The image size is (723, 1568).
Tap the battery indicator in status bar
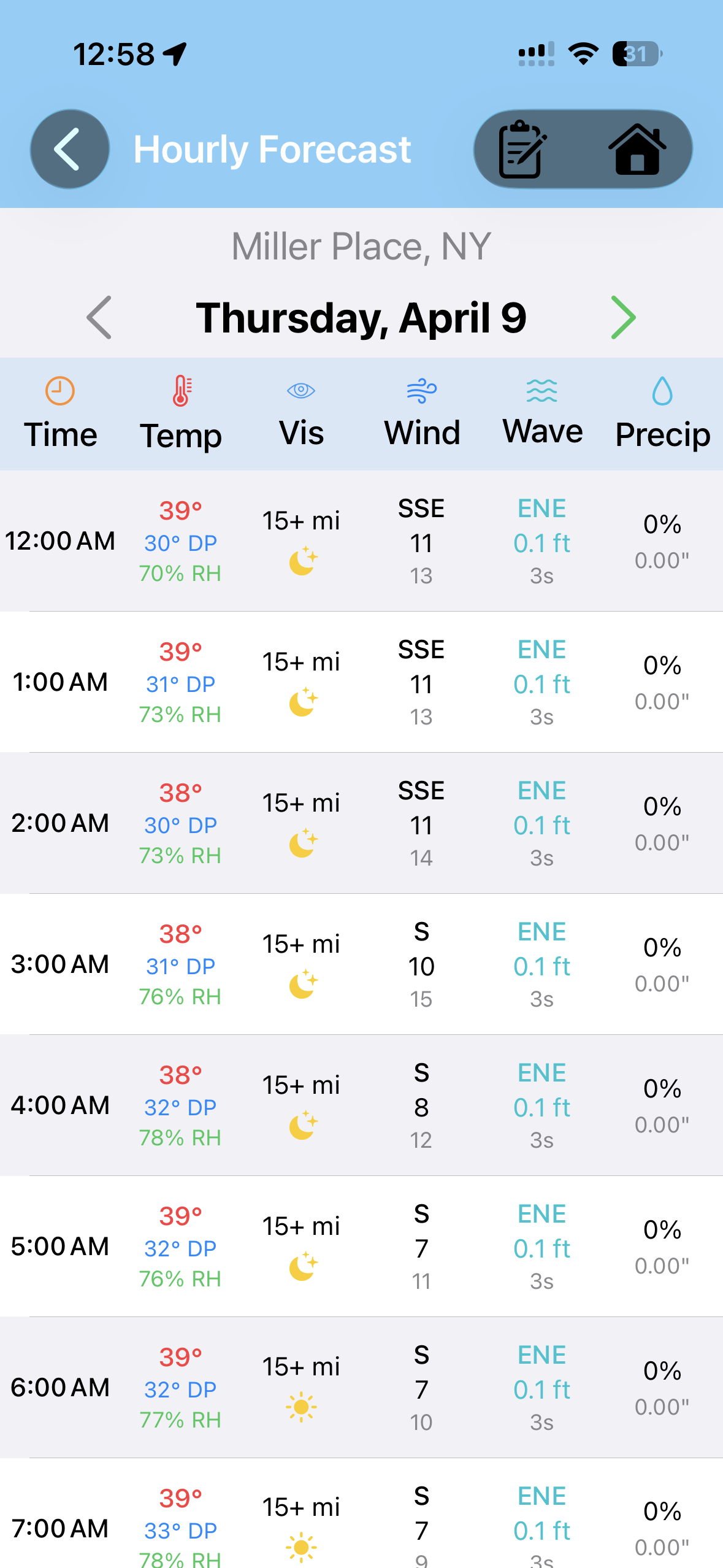point(635,54)
